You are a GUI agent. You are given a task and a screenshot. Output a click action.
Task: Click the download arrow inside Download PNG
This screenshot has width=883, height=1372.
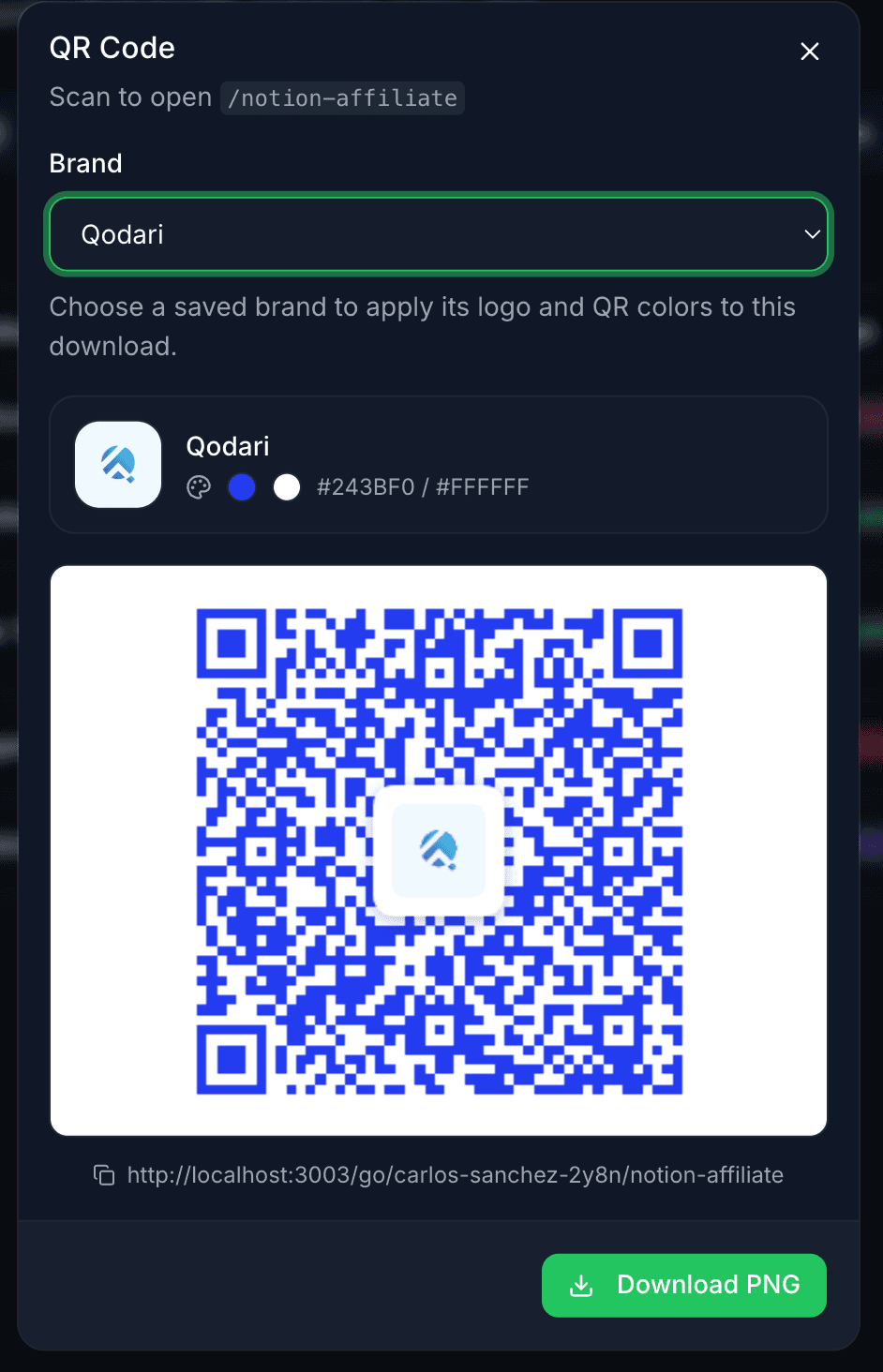[x=581, y=1285]
